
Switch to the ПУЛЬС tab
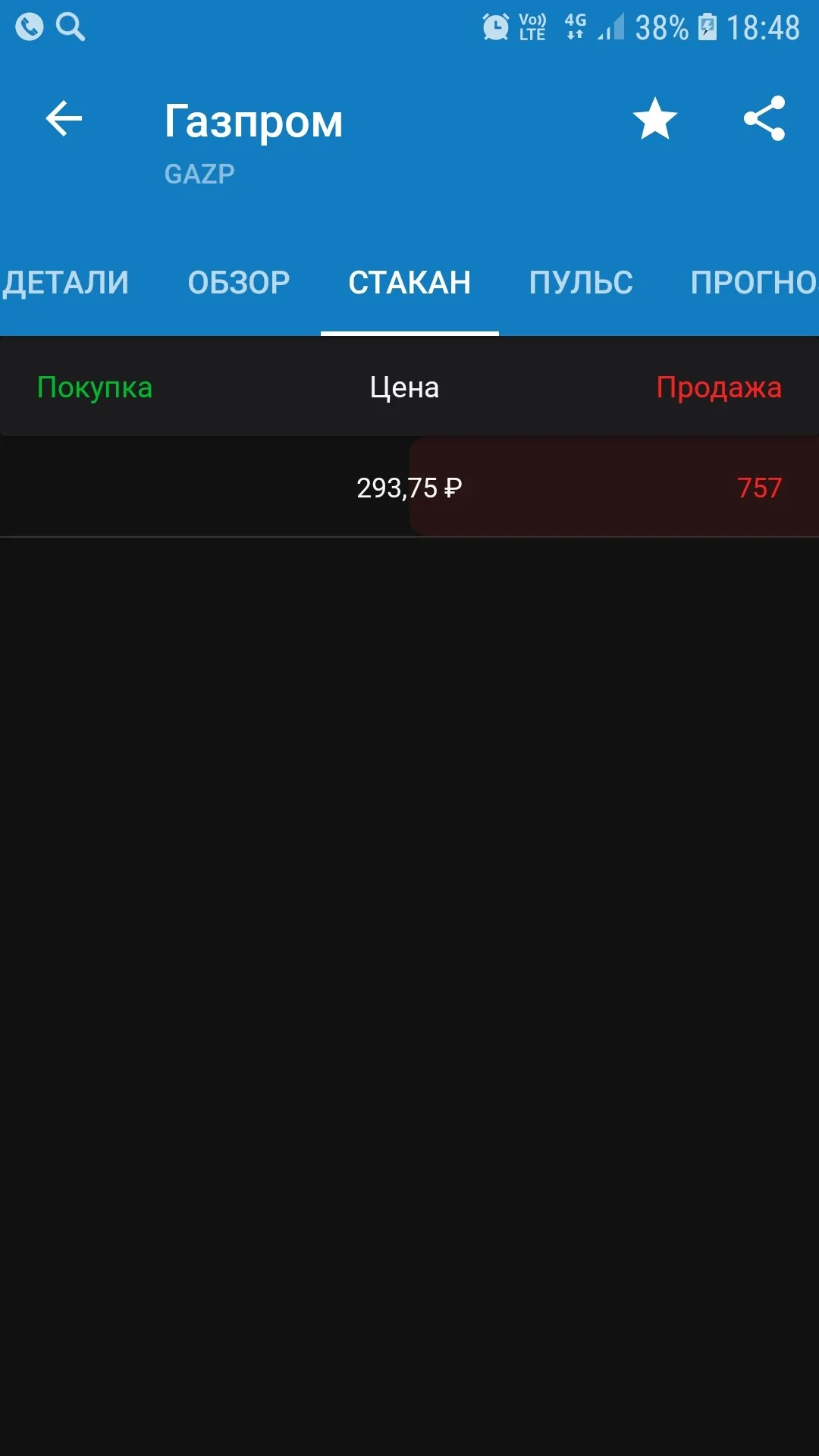[x=581, y=283]
